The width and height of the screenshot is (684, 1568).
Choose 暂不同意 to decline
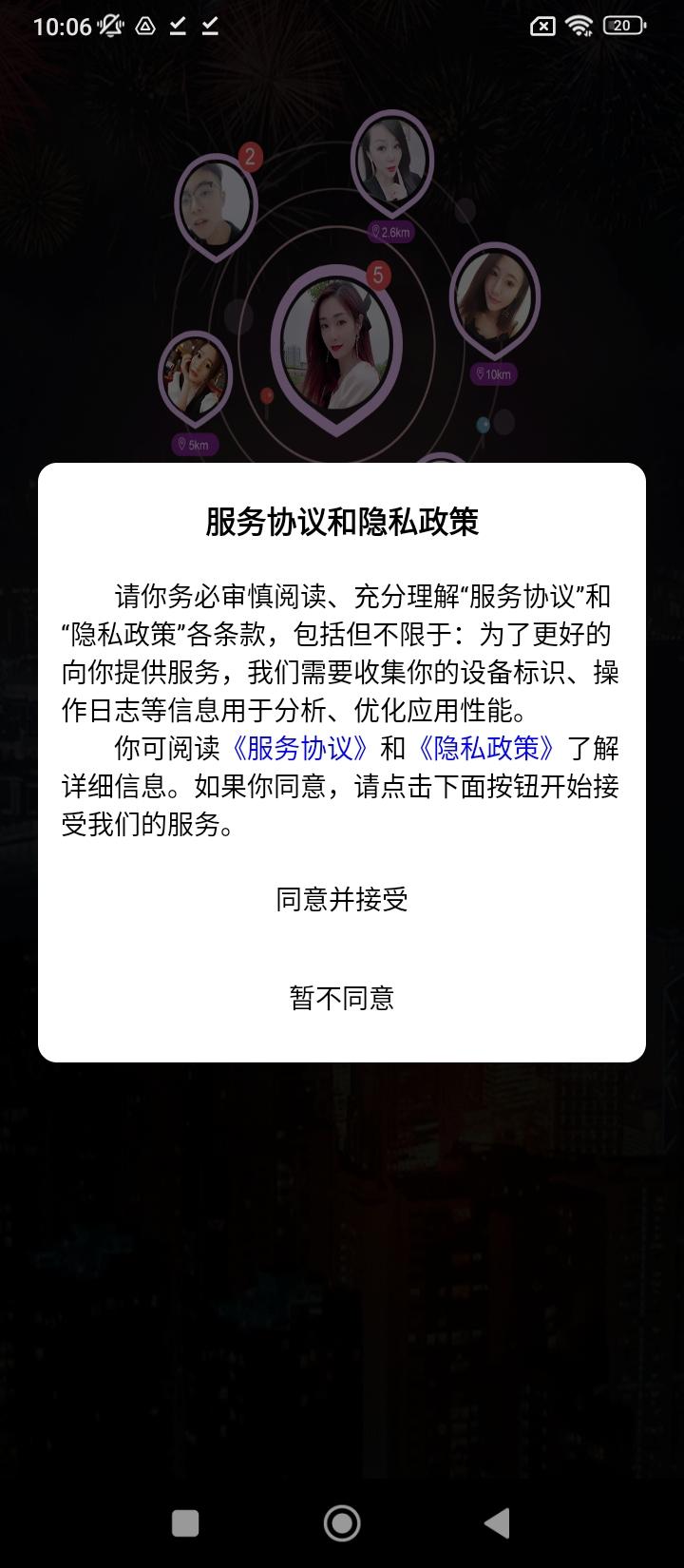(x=342, y=998)
